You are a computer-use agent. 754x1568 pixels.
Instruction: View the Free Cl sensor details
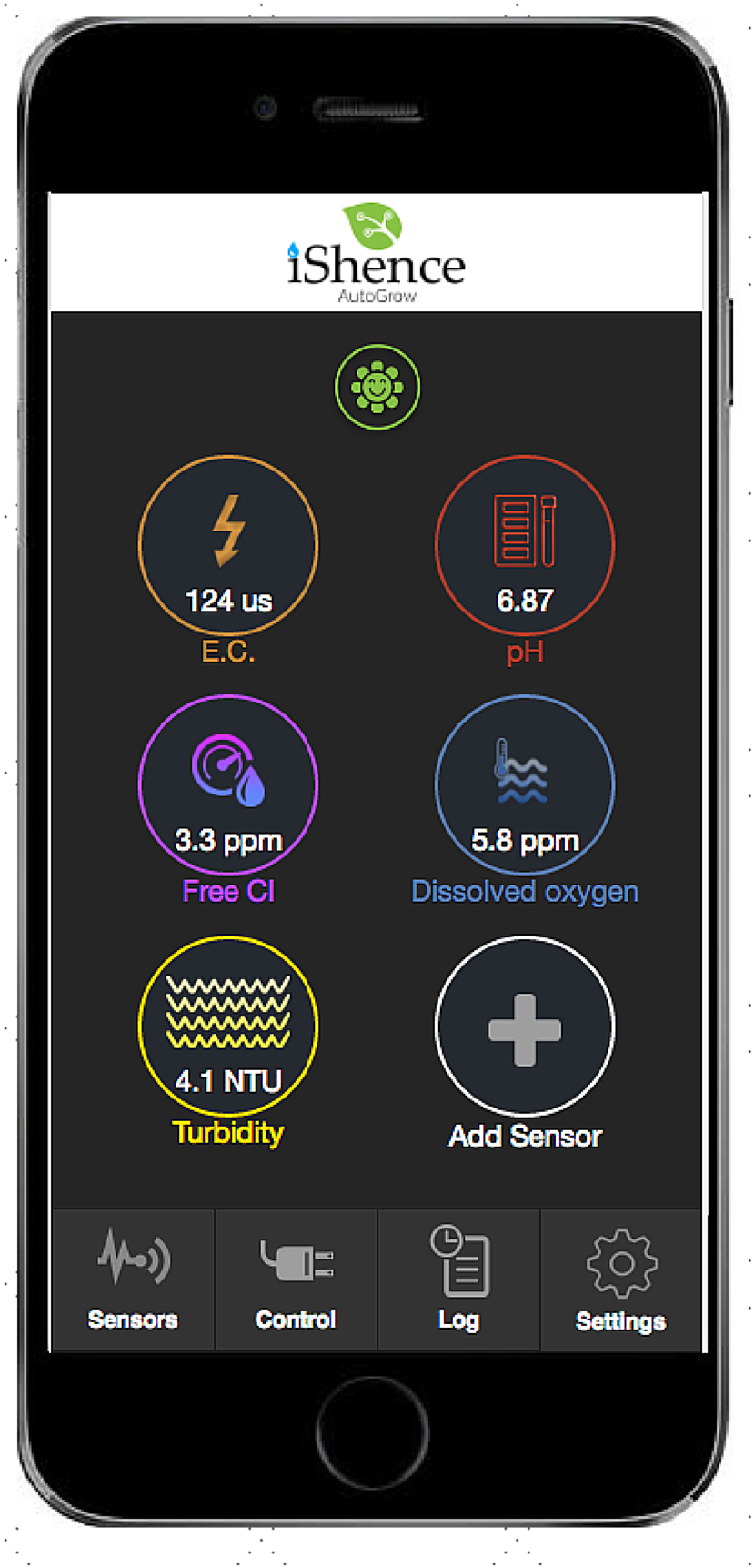pyautogui.click(x=227, y=784)
